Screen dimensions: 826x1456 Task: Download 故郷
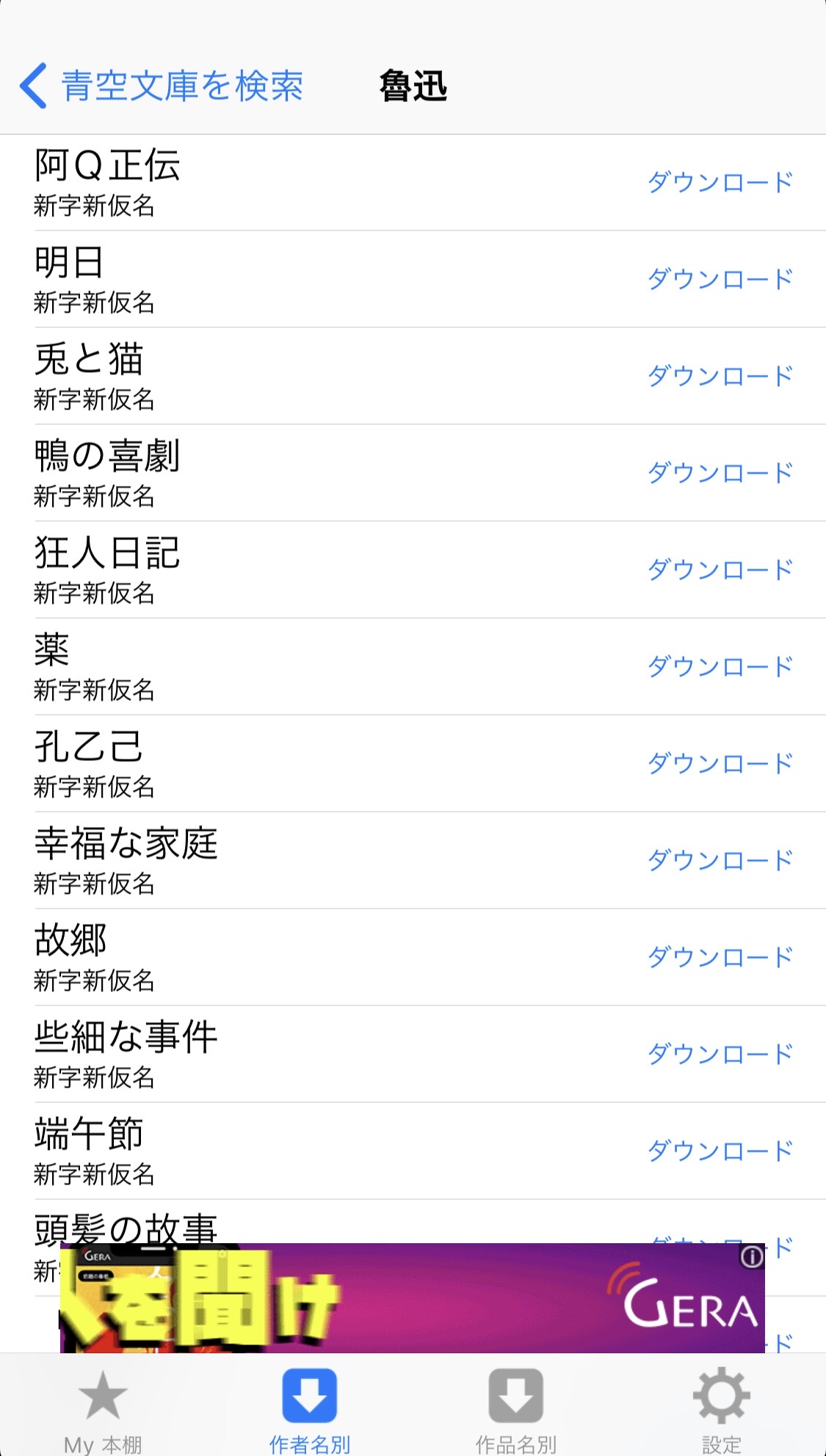point(720,957)
